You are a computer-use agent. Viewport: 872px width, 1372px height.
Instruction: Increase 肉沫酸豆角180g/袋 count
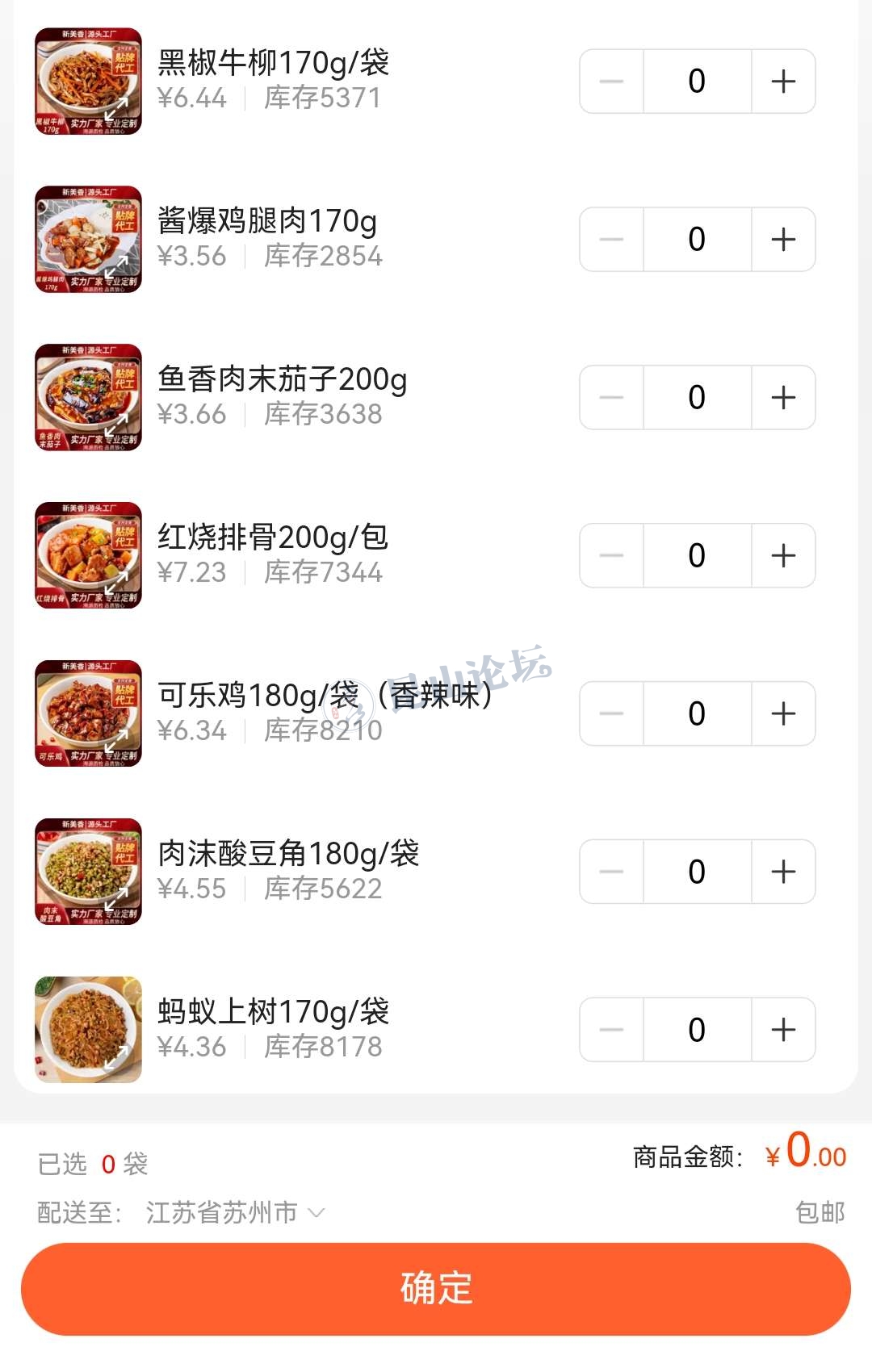pos(783,872)
